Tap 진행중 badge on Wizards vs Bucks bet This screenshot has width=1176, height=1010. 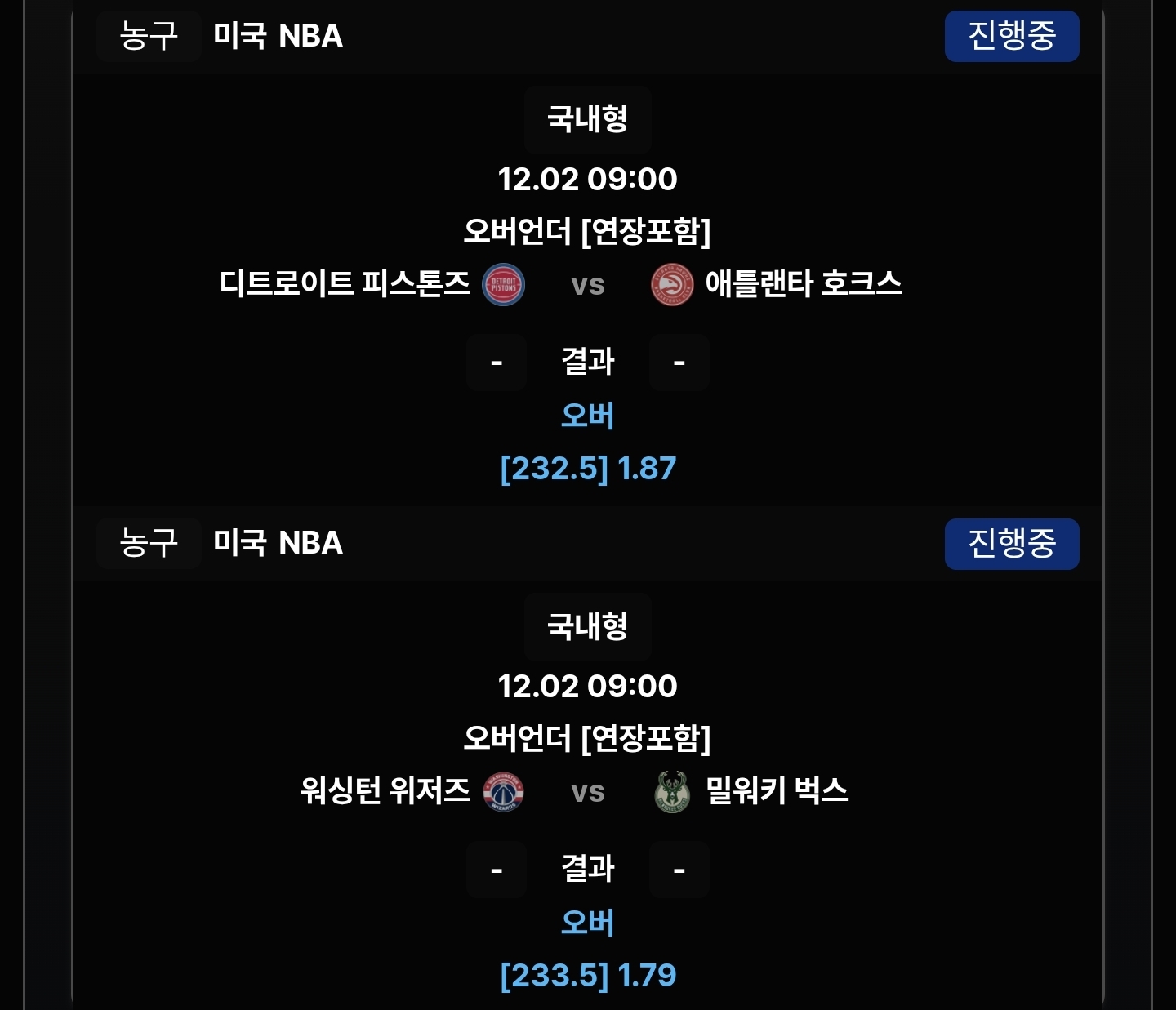point(1011,544)
